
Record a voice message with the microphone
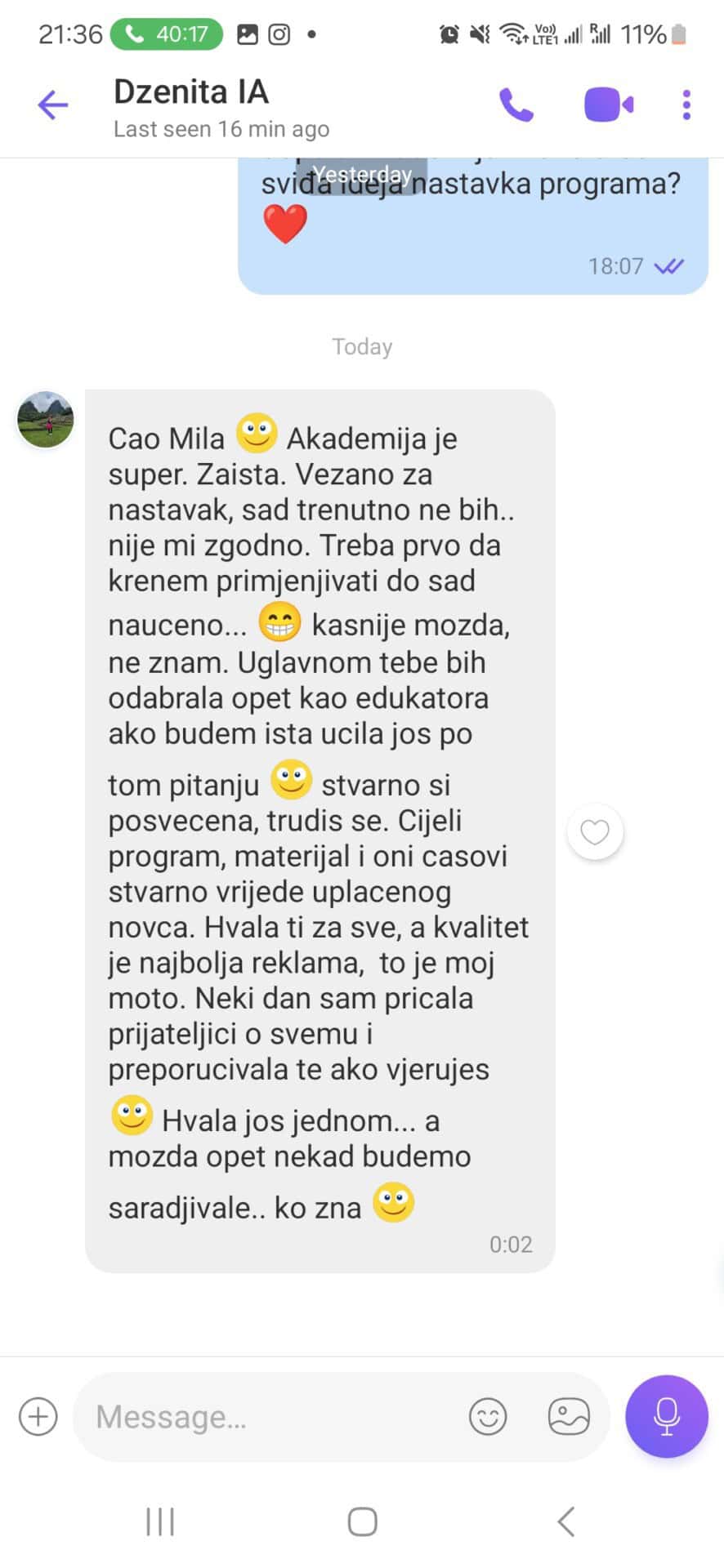point(667,1416)
